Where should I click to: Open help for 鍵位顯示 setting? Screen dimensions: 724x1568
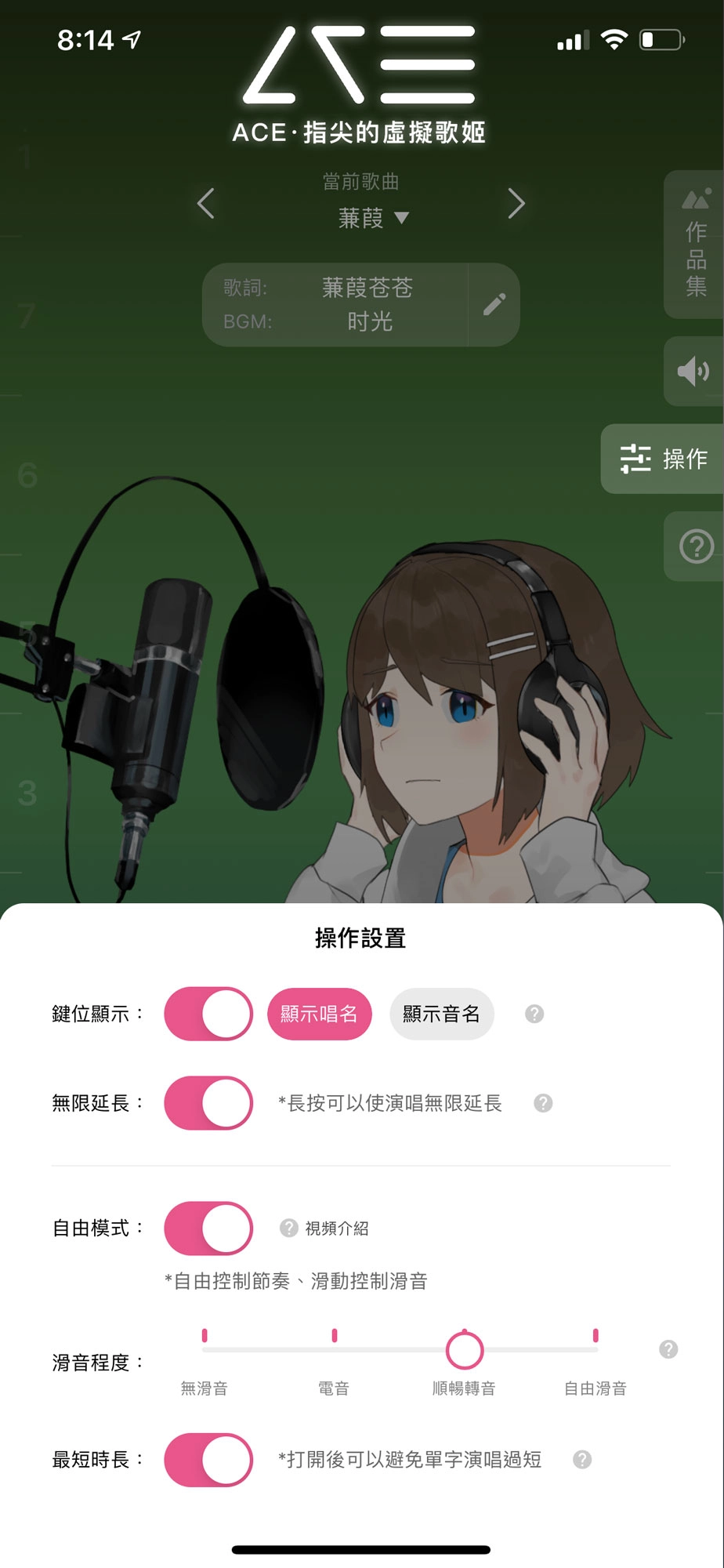(x=535, y=1014)
